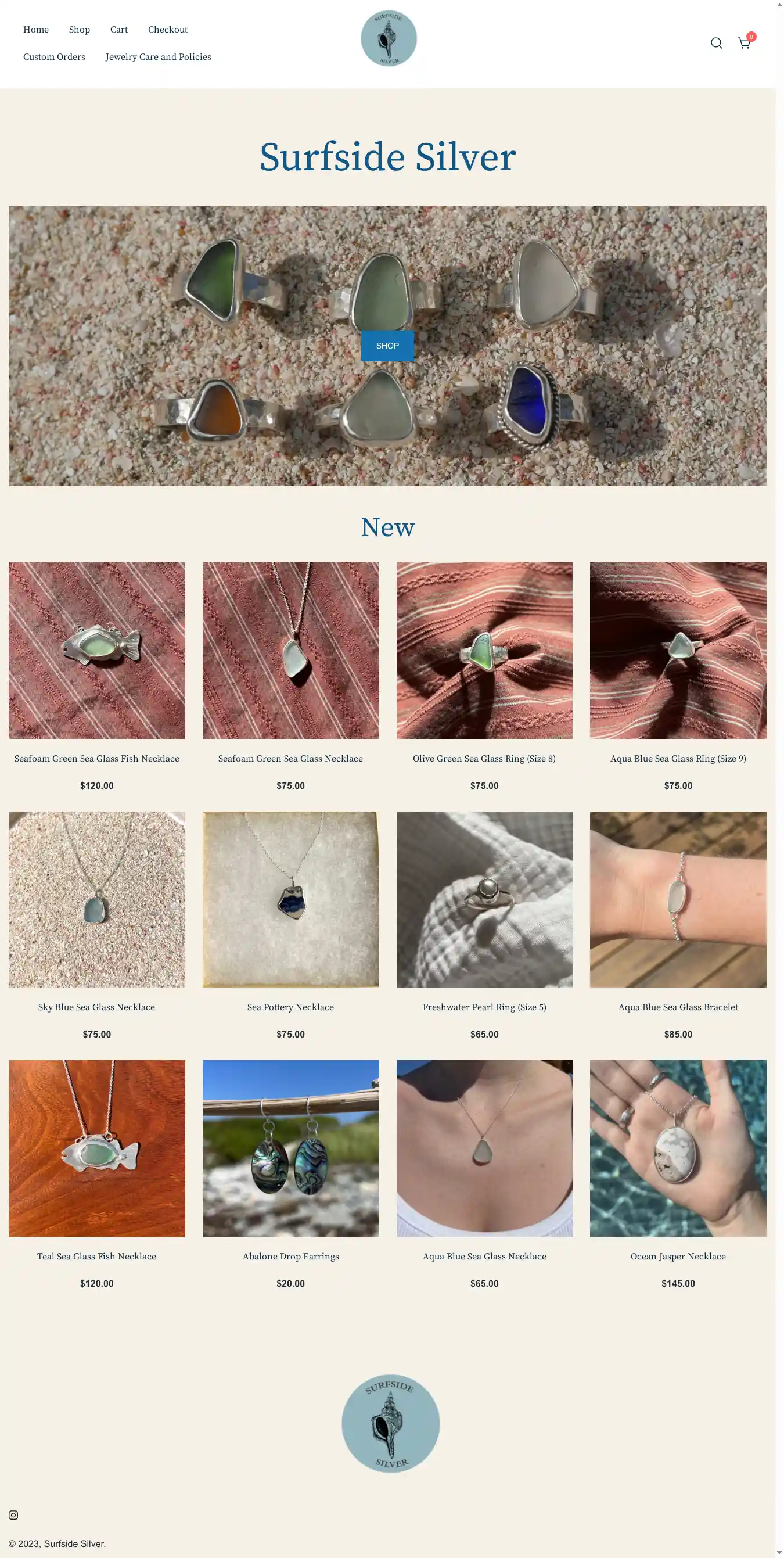View Olive Green Sea Glass Ring (Size 8)

point(484,758)
